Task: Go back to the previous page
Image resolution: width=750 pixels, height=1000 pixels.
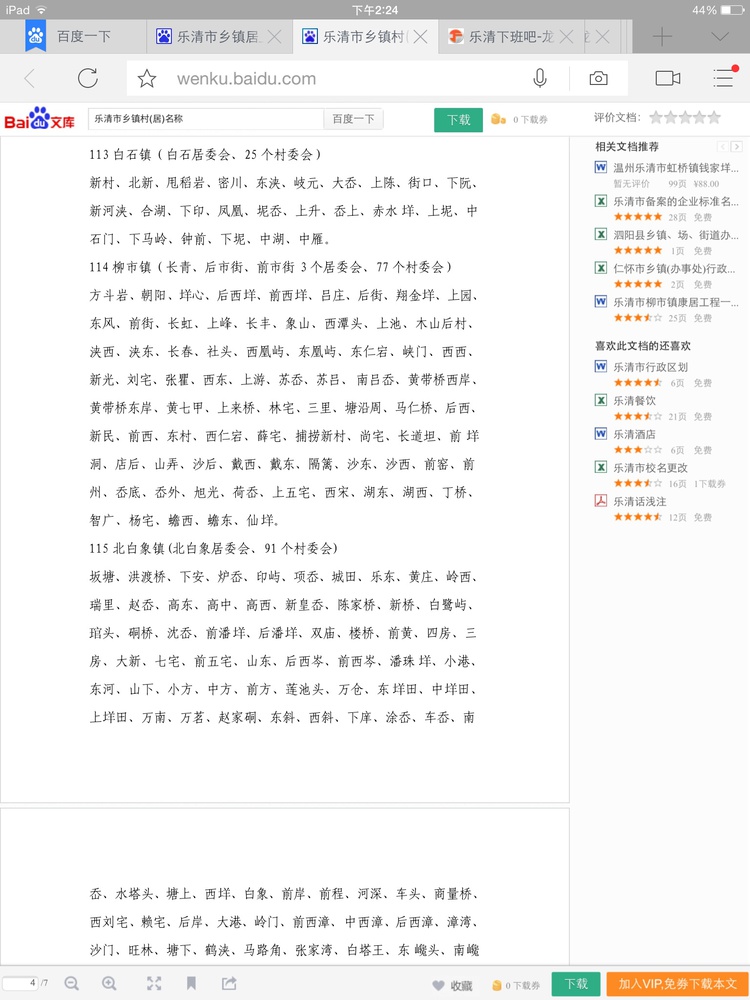Action: [29, 78]
